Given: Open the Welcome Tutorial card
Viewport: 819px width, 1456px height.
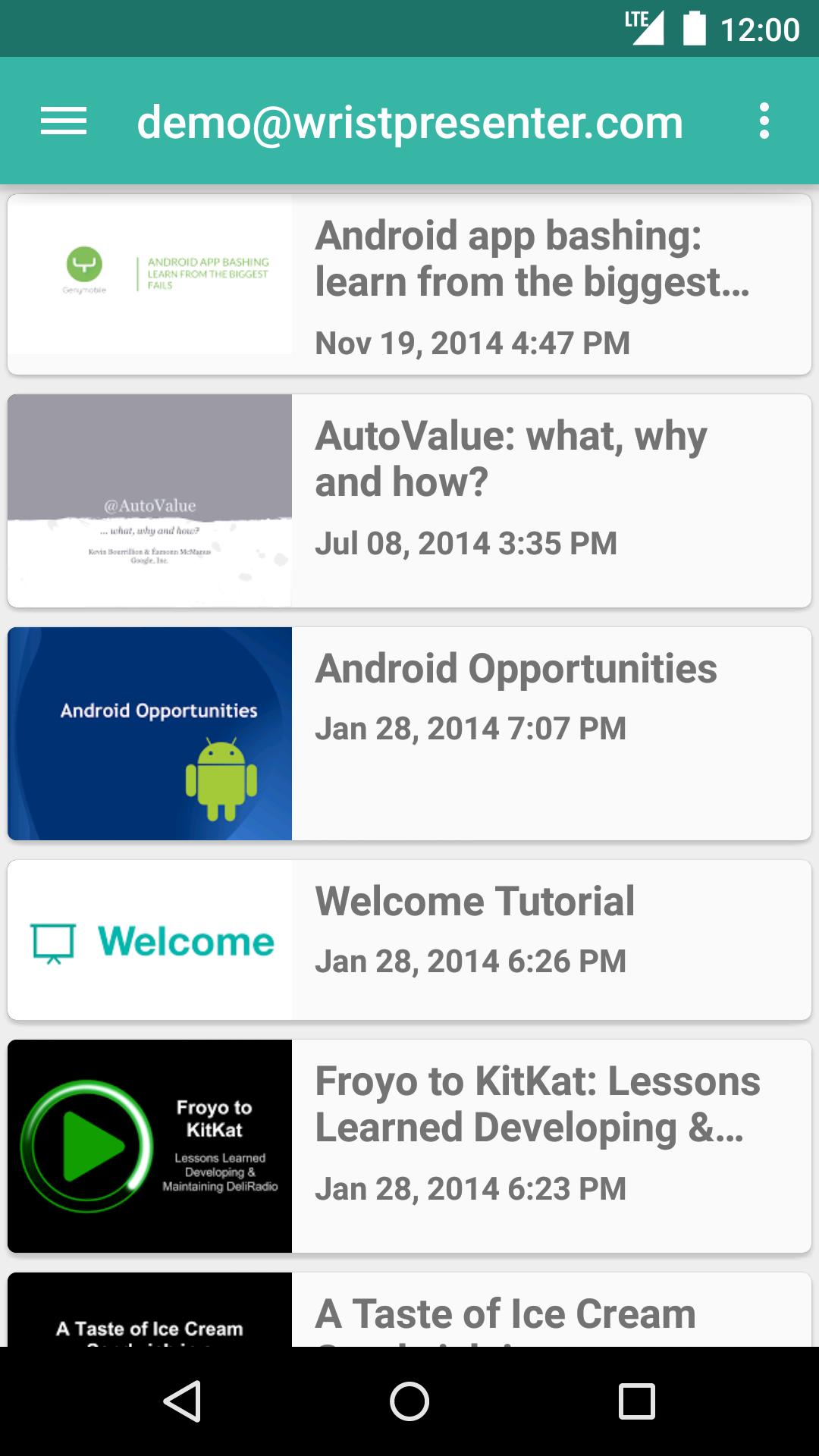Looking at the screenshot, I should coord(409,940).
